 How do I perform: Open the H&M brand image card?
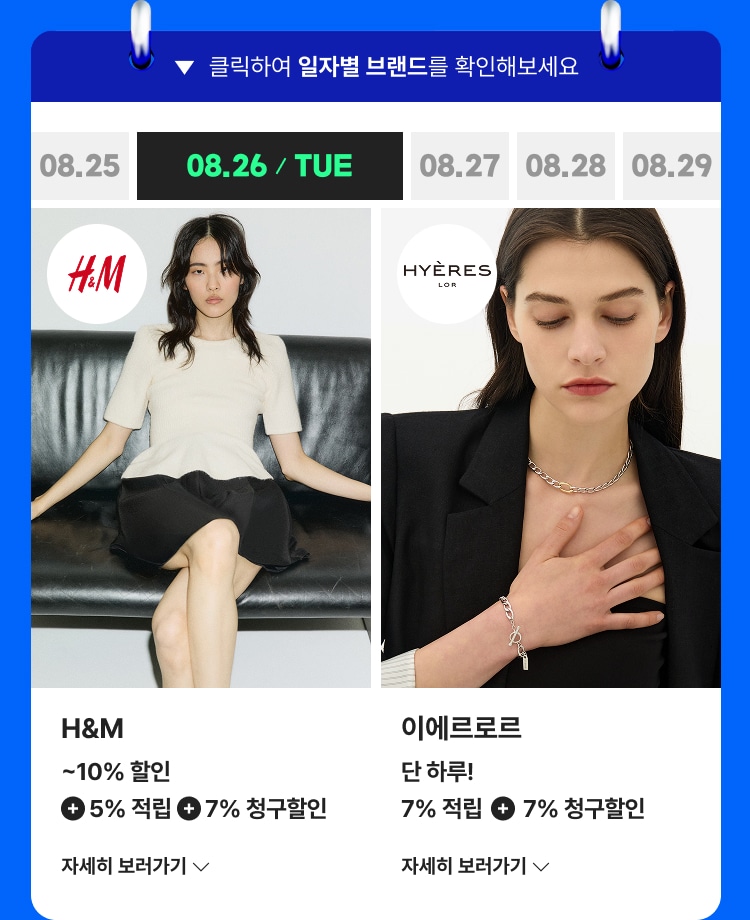coord(201,447)
